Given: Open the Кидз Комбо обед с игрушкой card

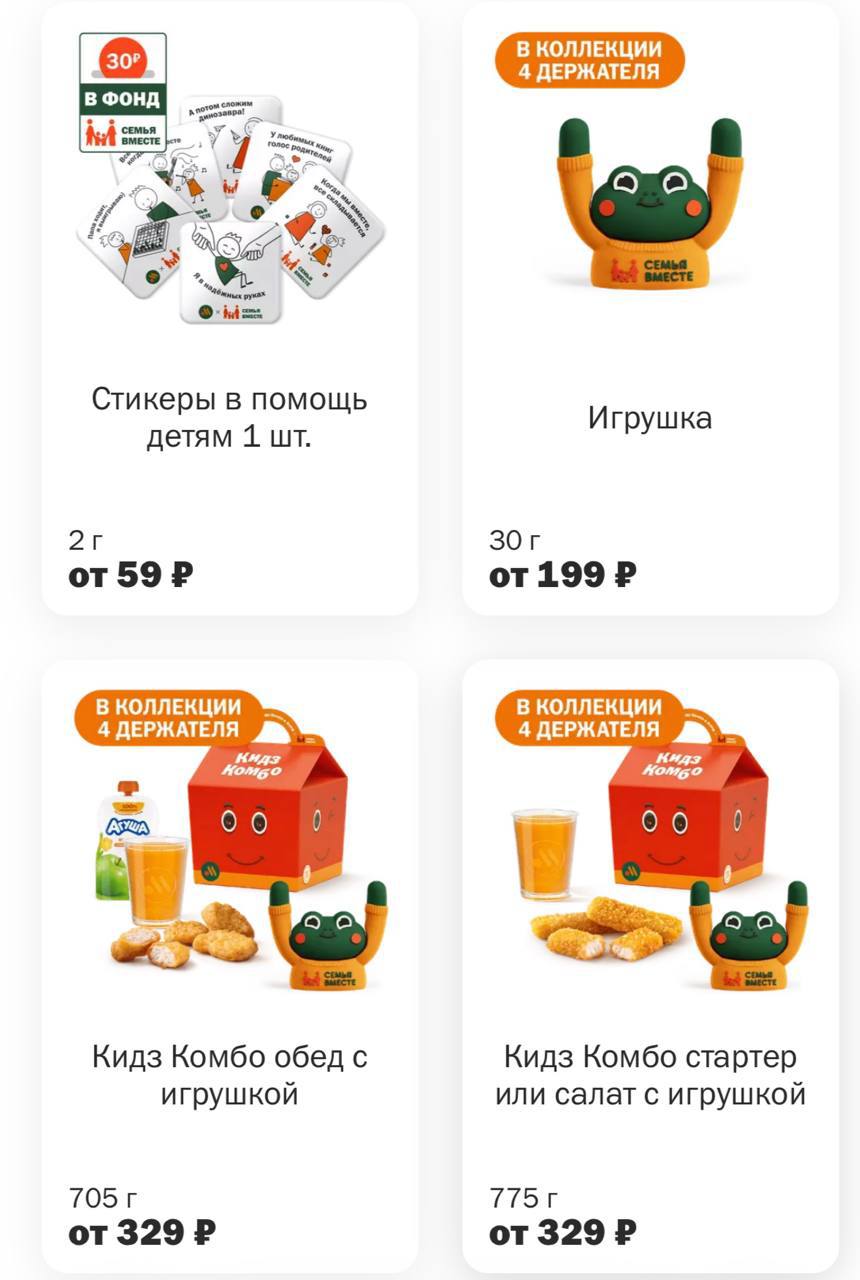Looking at the screenshot, I should pyautogui.click(x=229, y=1074).
